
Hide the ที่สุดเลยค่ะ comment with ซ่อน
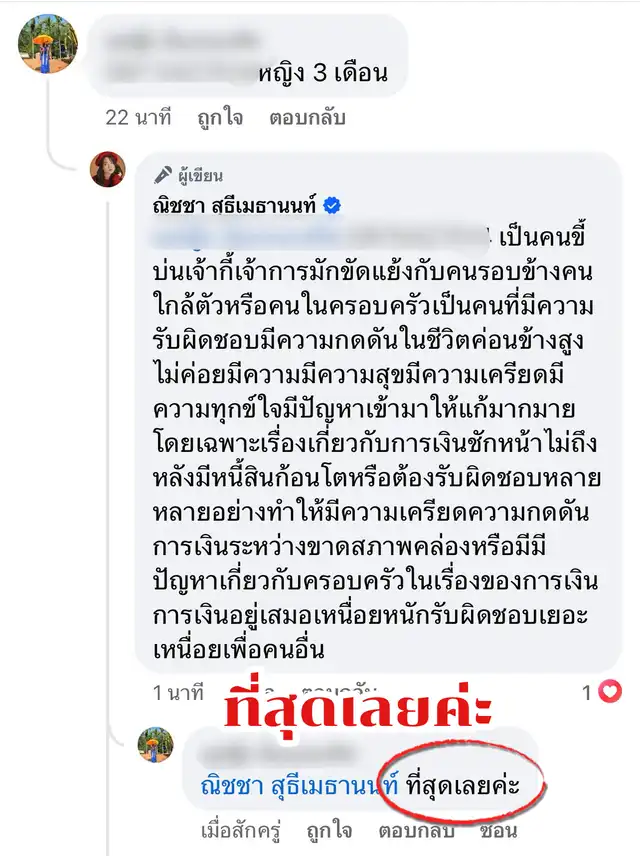tap(499, 830)
